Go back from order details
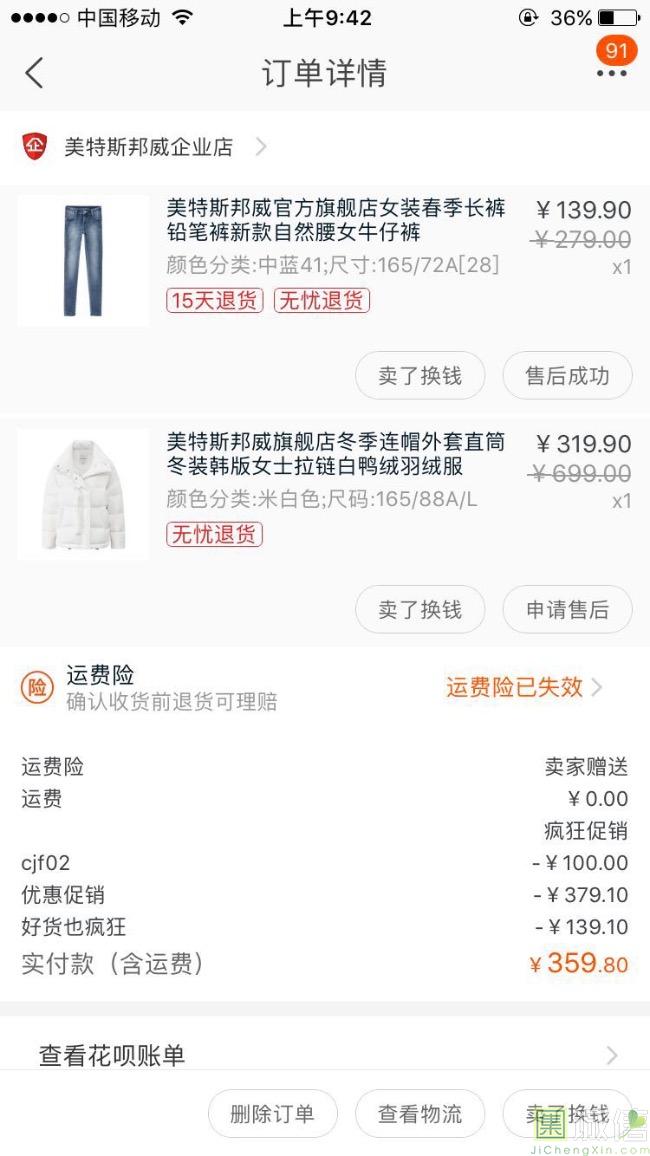The height and width of the screenshot is (1156, 650). [x=35, y=73]
